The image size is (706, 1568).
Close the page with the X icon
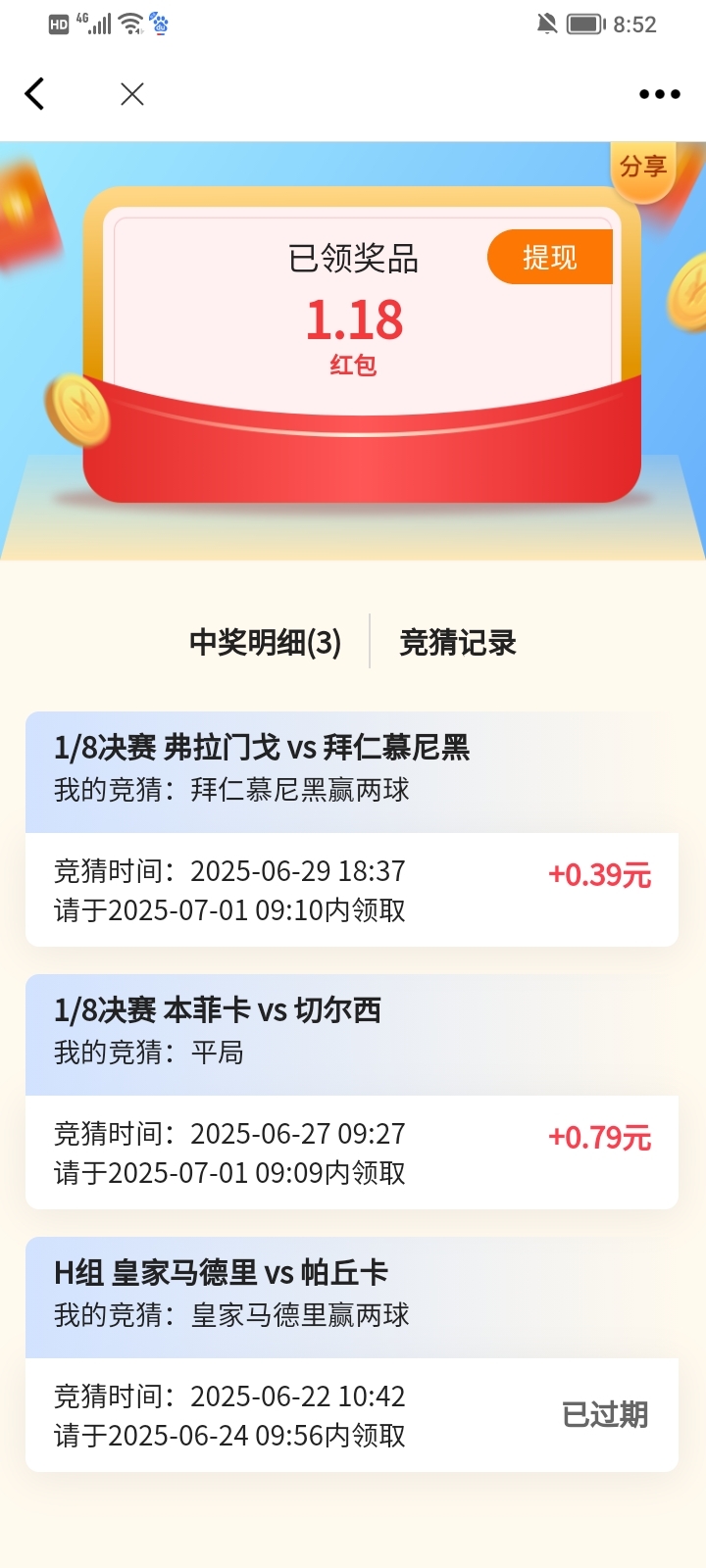pyautogui.click(x=132, y=94)
